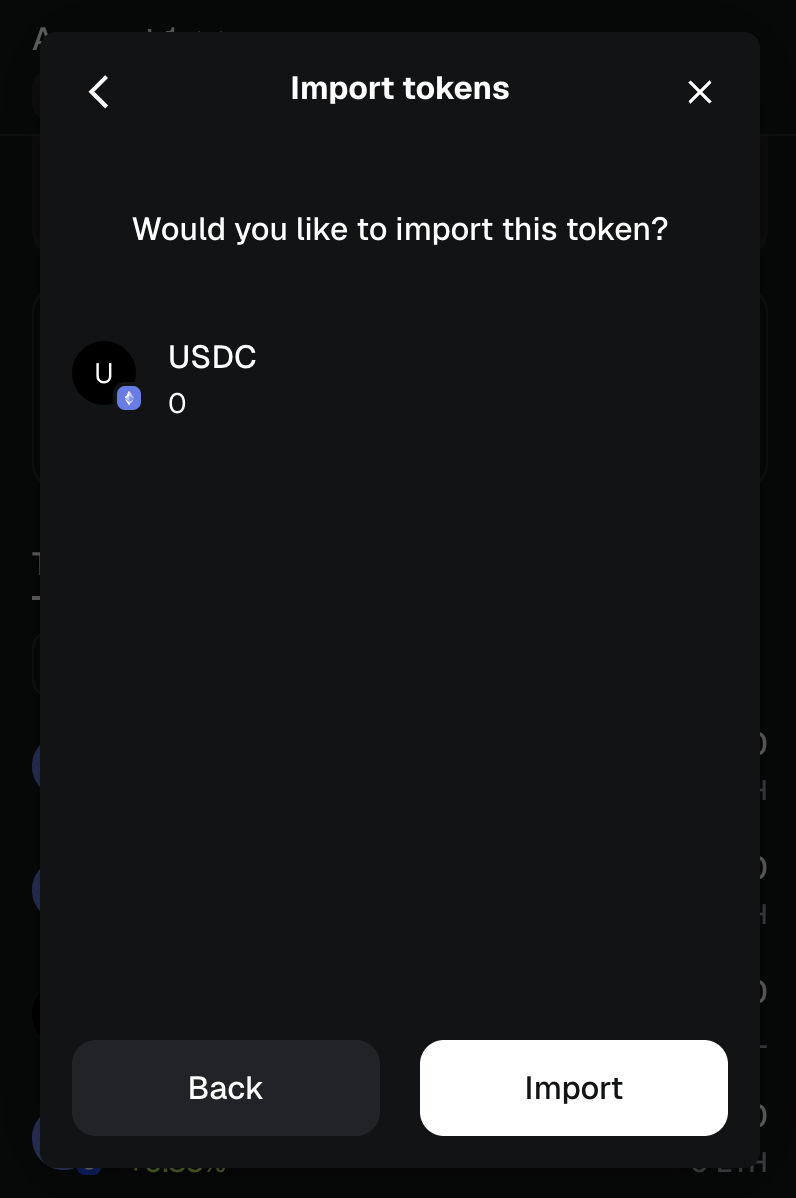Go back using the header arrow
Screen dimensions: 796x1198
point(98,92)
